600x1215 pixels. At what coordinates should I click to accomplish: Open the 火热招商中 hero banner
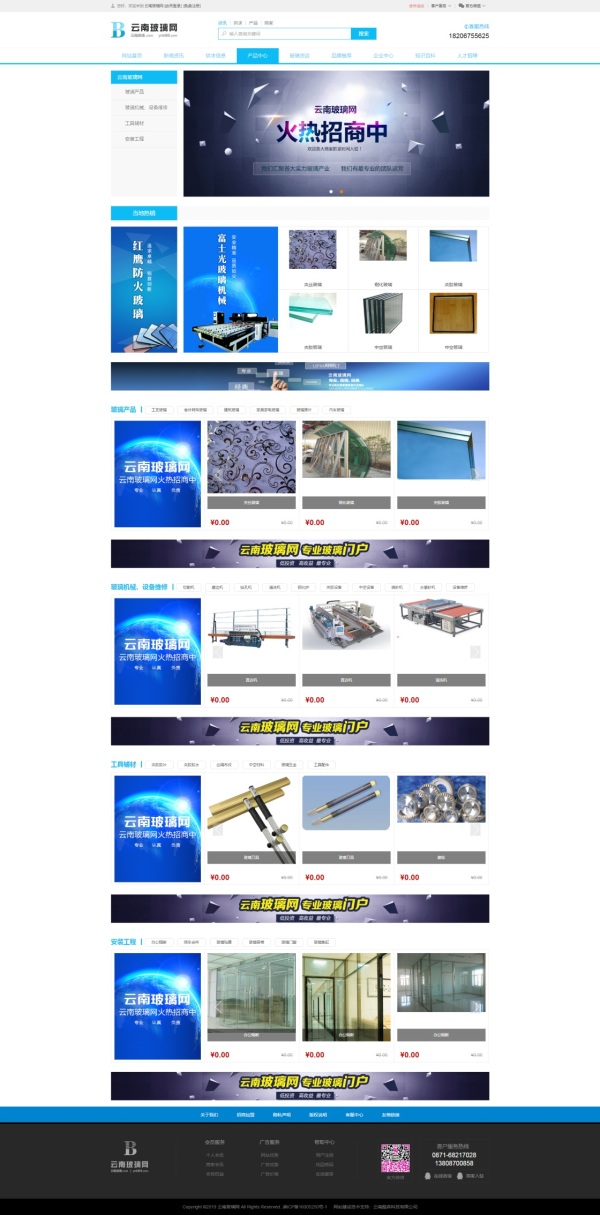click(x=336, y=133)
